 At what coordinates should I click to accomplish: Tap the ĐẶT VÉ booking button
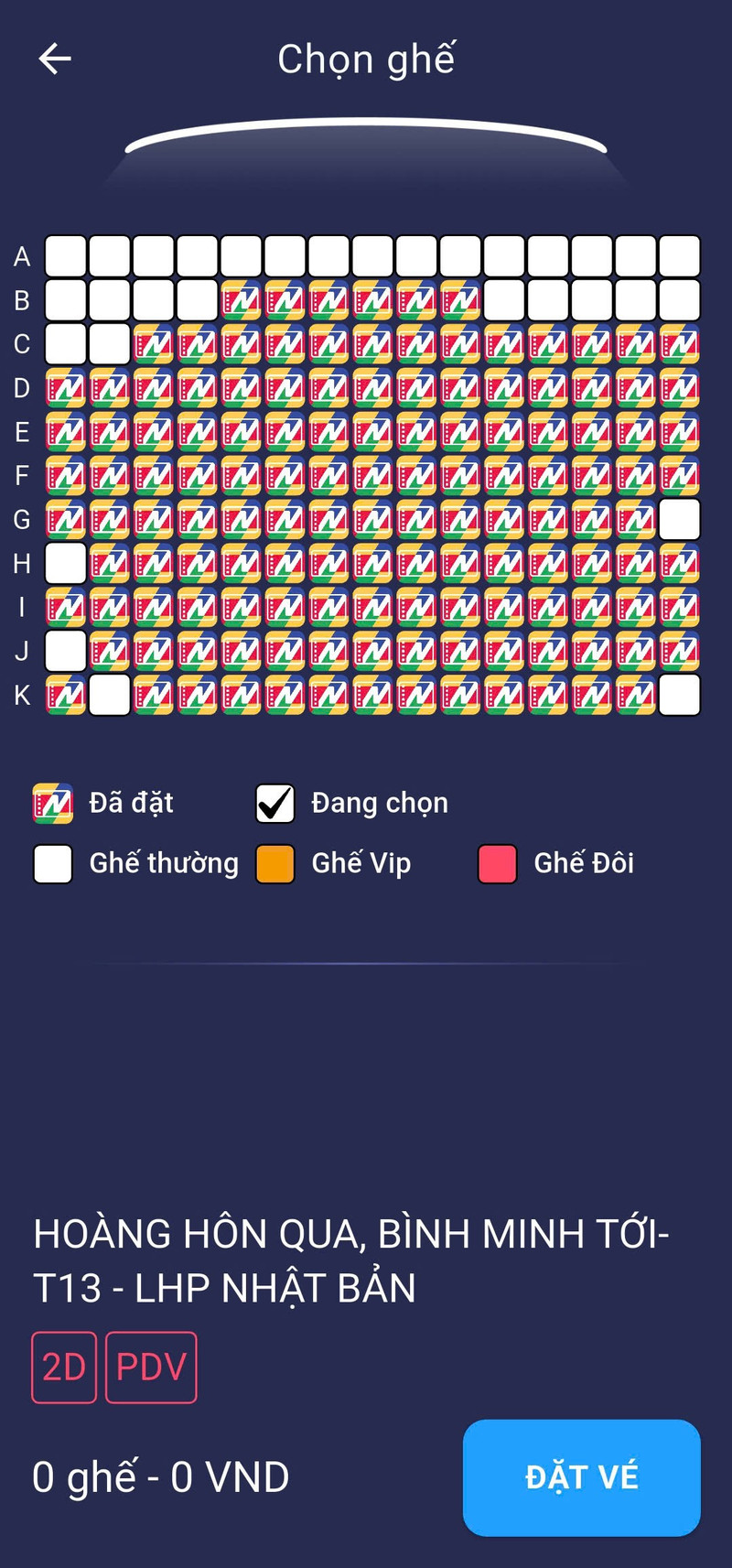581,1477
